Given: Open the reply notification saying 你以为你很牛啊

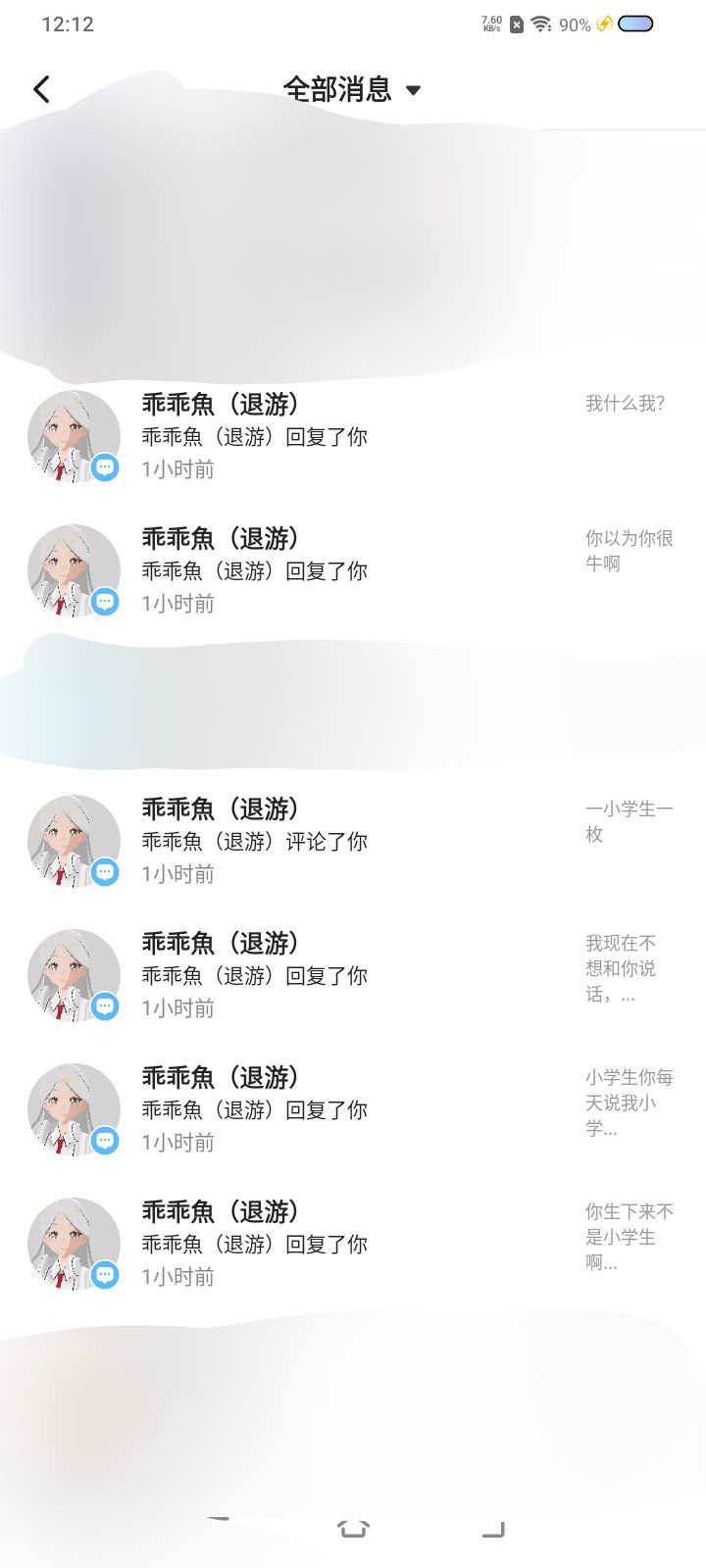Looking at the screenshot, I should (353, 570).
